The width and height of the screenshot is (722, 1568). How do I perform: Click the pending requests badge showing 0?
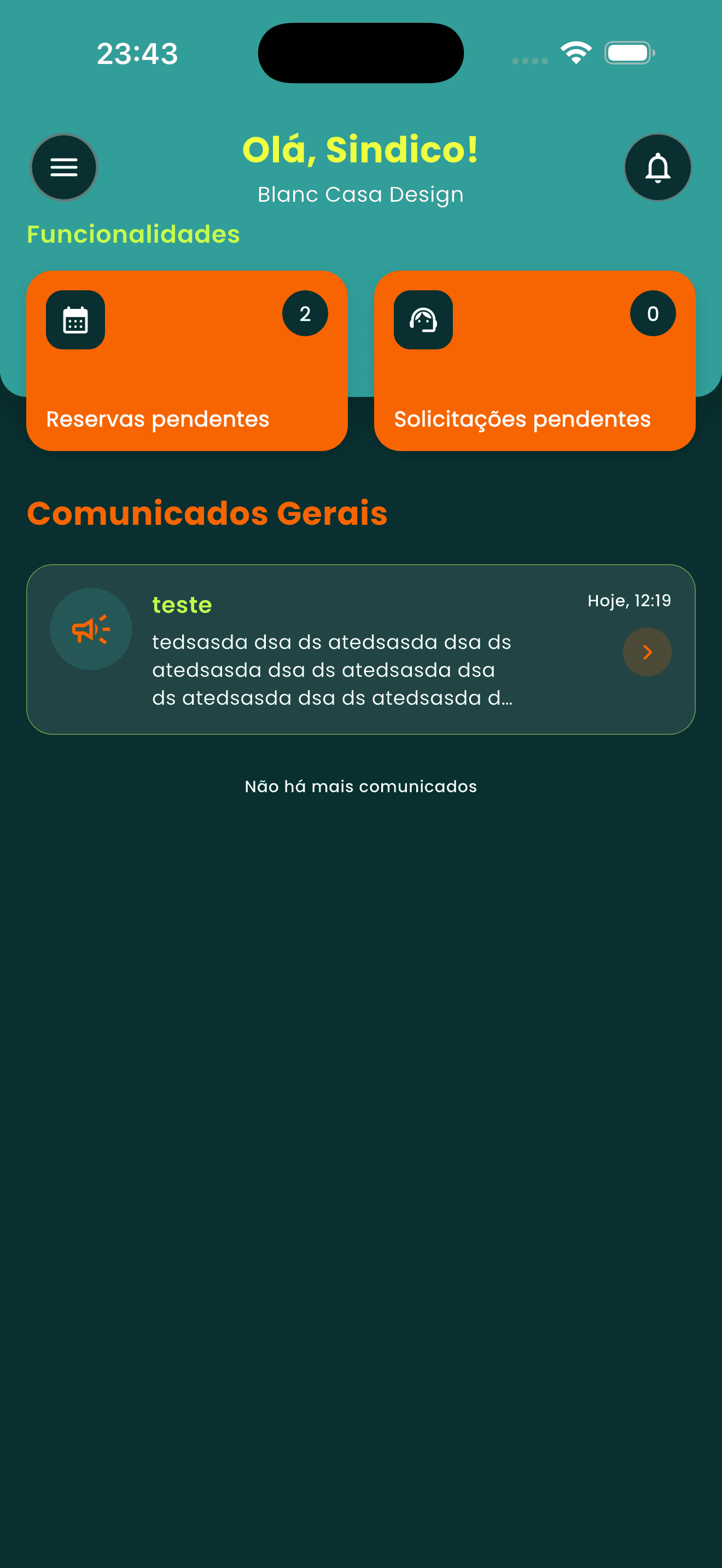click(x=652, y=313)
